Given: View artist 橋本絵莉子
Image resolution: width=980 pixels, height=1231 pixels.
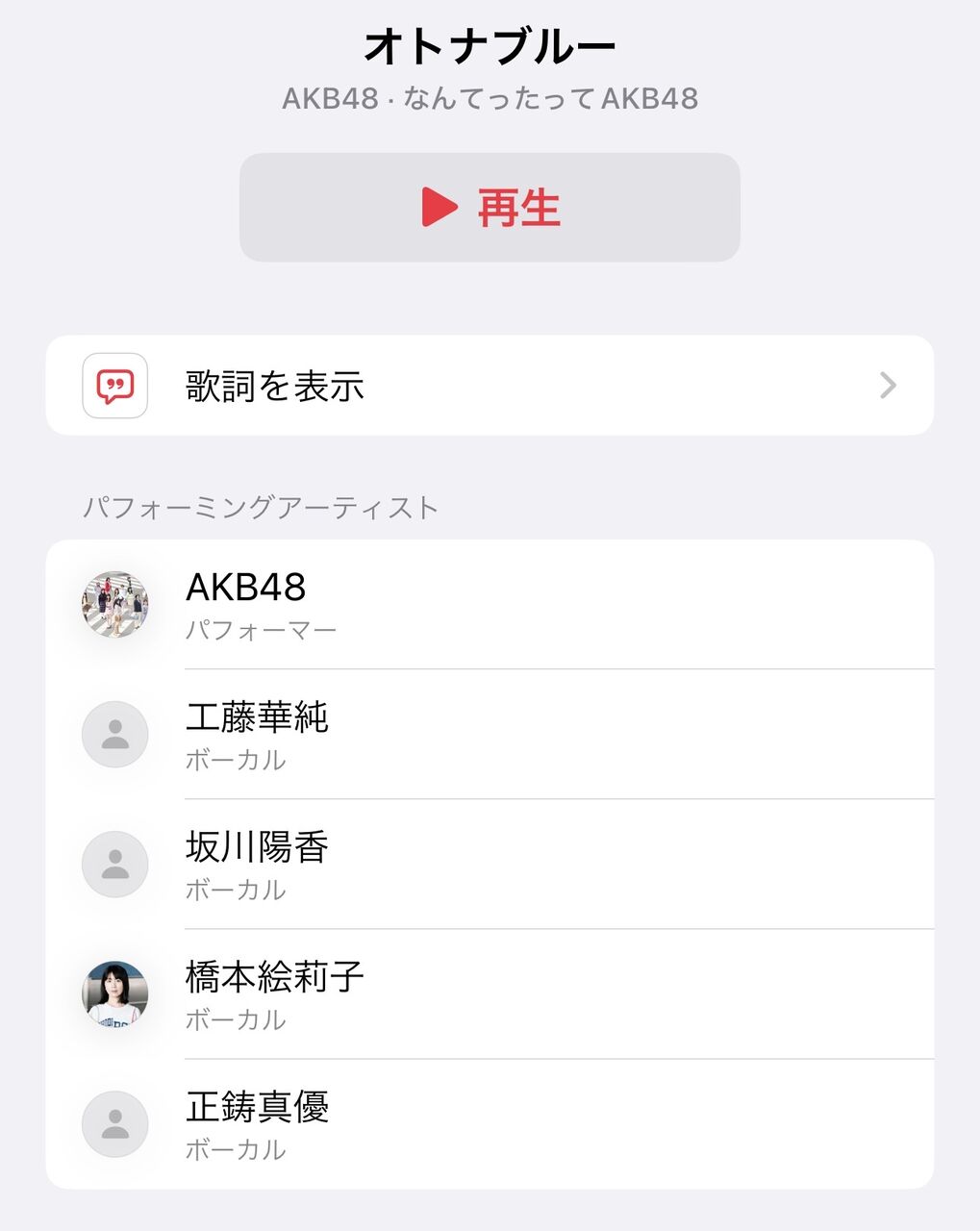Looking at the screenshot, I should pyautogui.click(x=490, y=994).
